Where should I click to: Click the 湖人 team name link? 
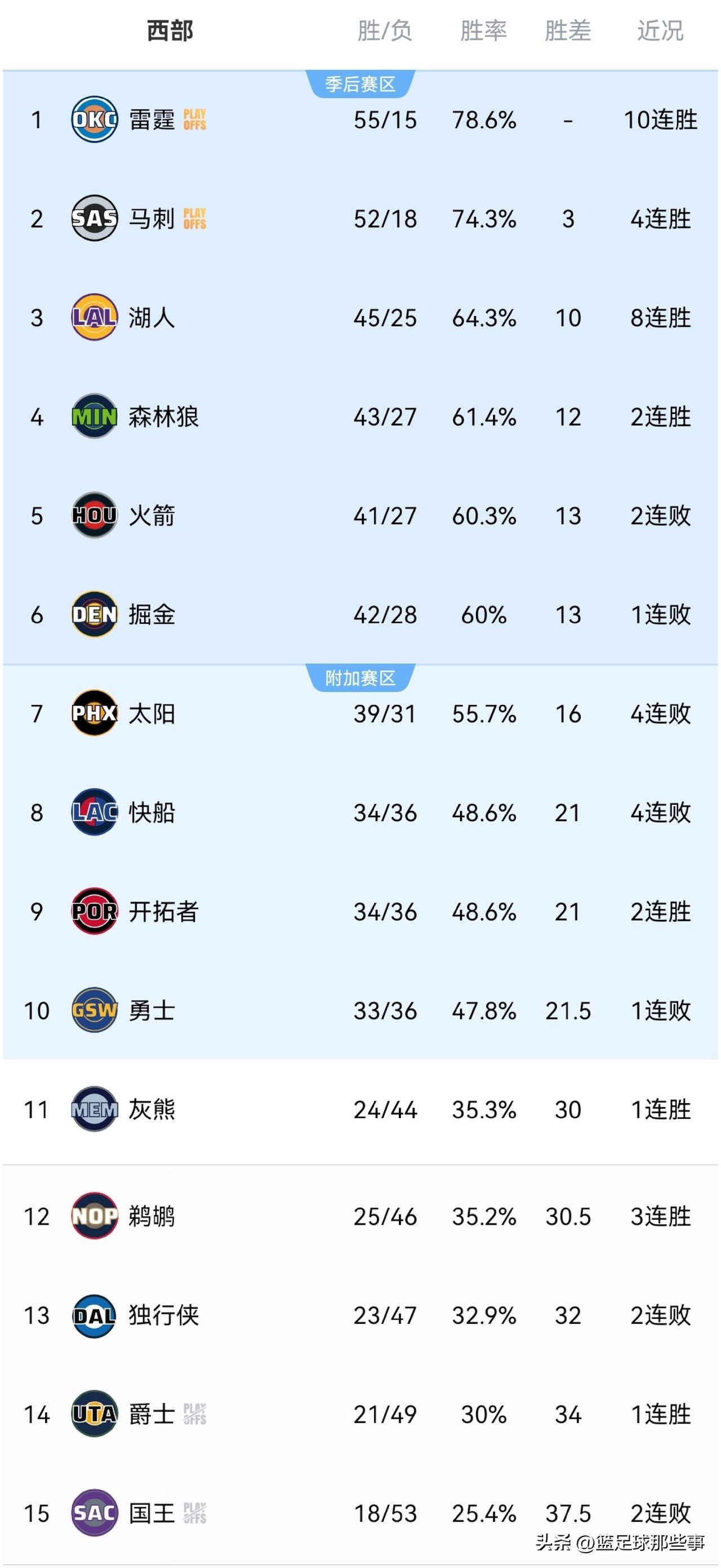point(152,318)
